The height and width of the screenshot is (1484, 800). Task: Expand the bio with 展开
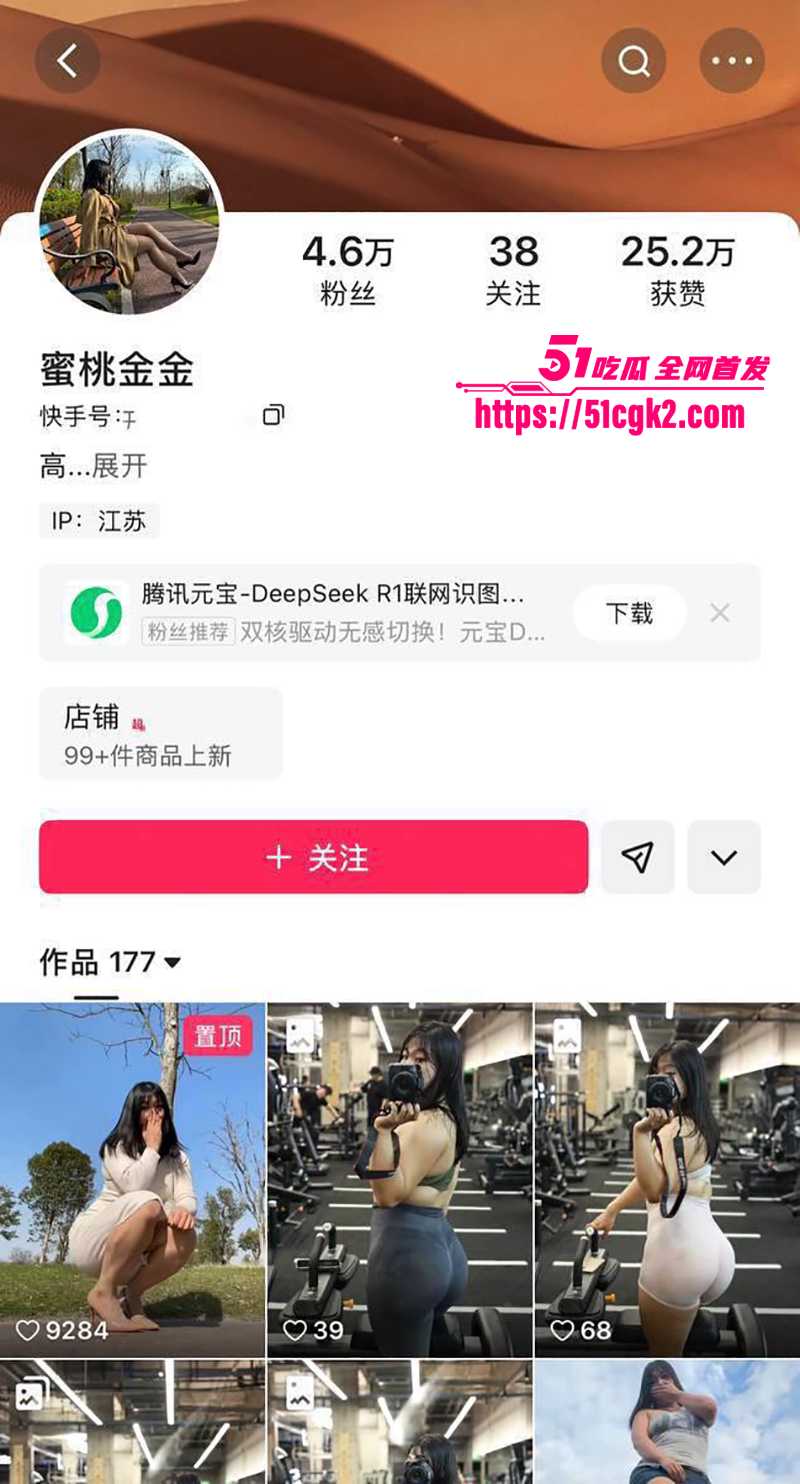(x=120, y=466)
